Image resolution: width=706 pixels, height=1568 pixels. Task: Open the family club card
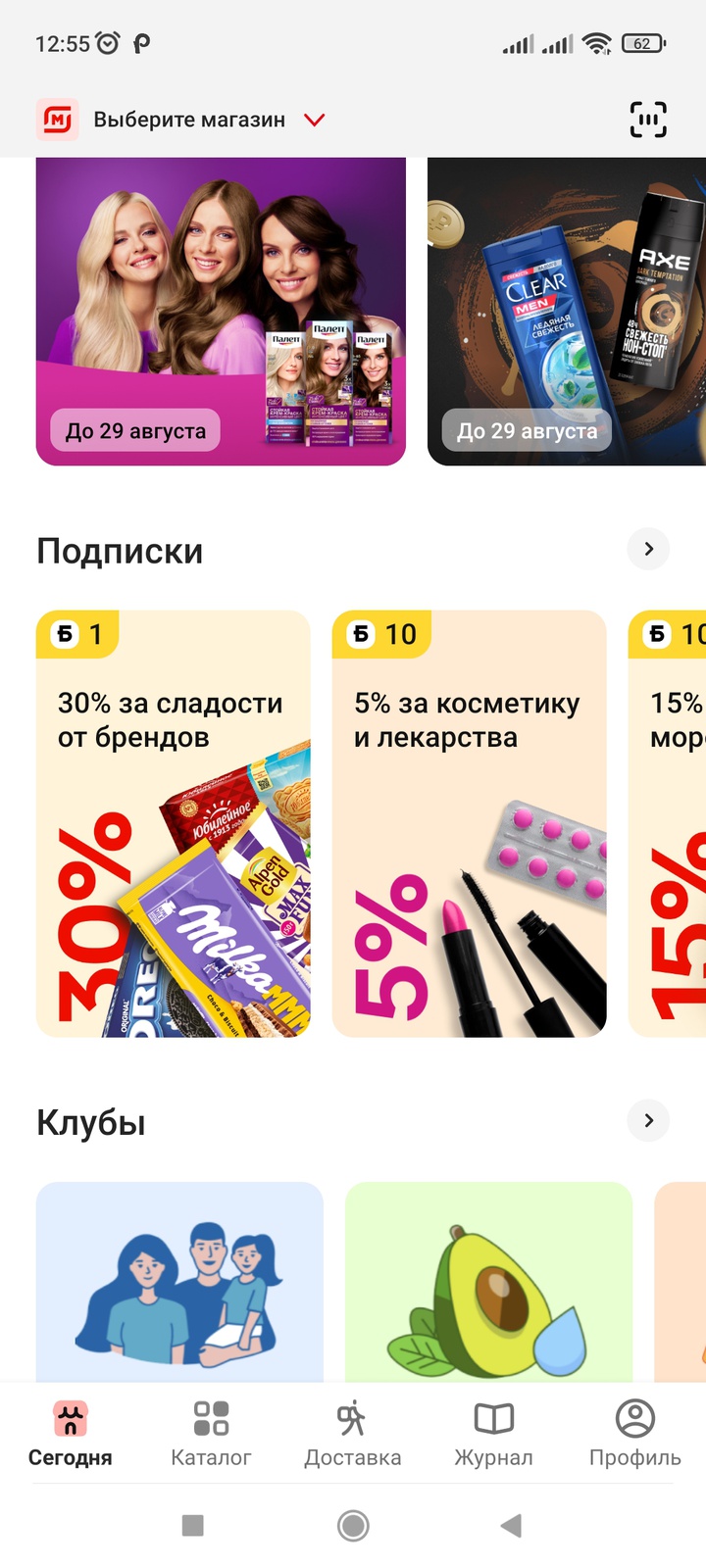click(179, 1282)
